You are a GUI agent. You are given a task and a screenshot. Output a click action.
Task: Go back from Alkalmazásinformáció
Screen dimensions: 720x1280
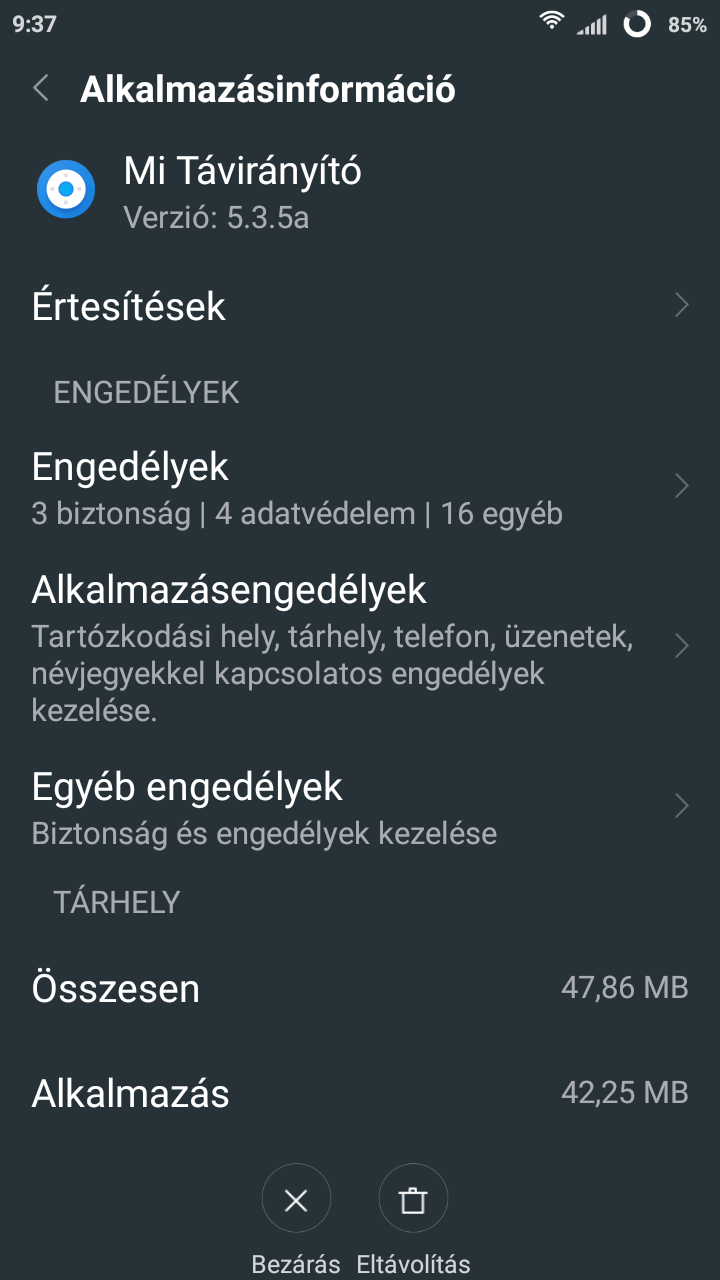[x=40, y=88]
